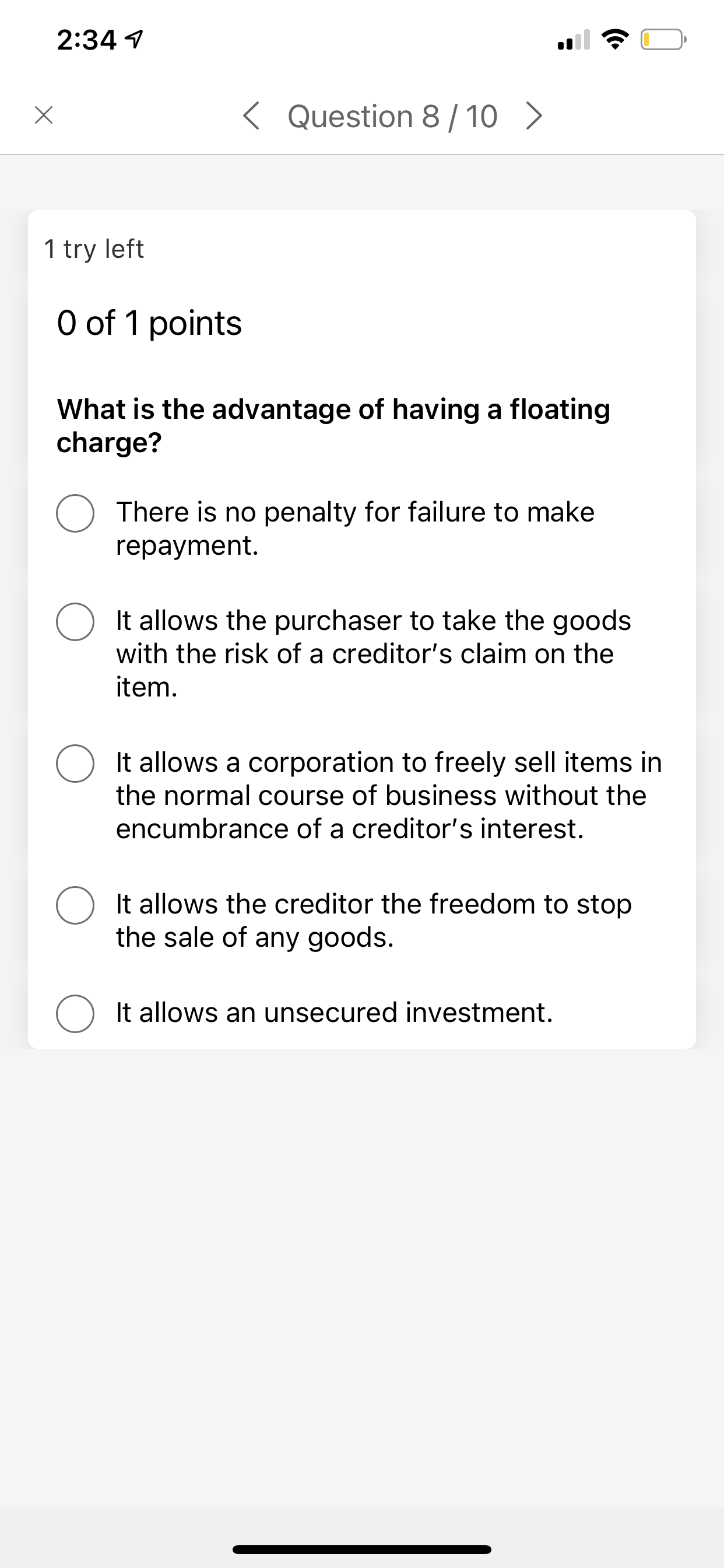Tap the Wi-Fi status icon
Screen dimensions: 724x1568
[x=616, y=40]
